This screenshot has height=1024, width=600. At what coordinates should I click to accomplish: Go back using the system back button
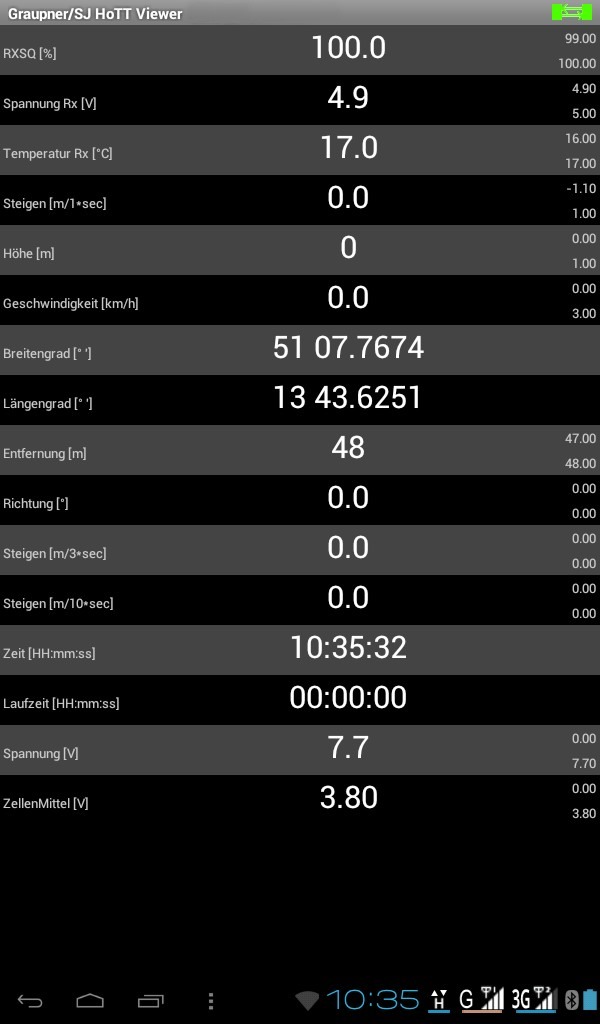pyautogui.click(x=30, y=1001)
